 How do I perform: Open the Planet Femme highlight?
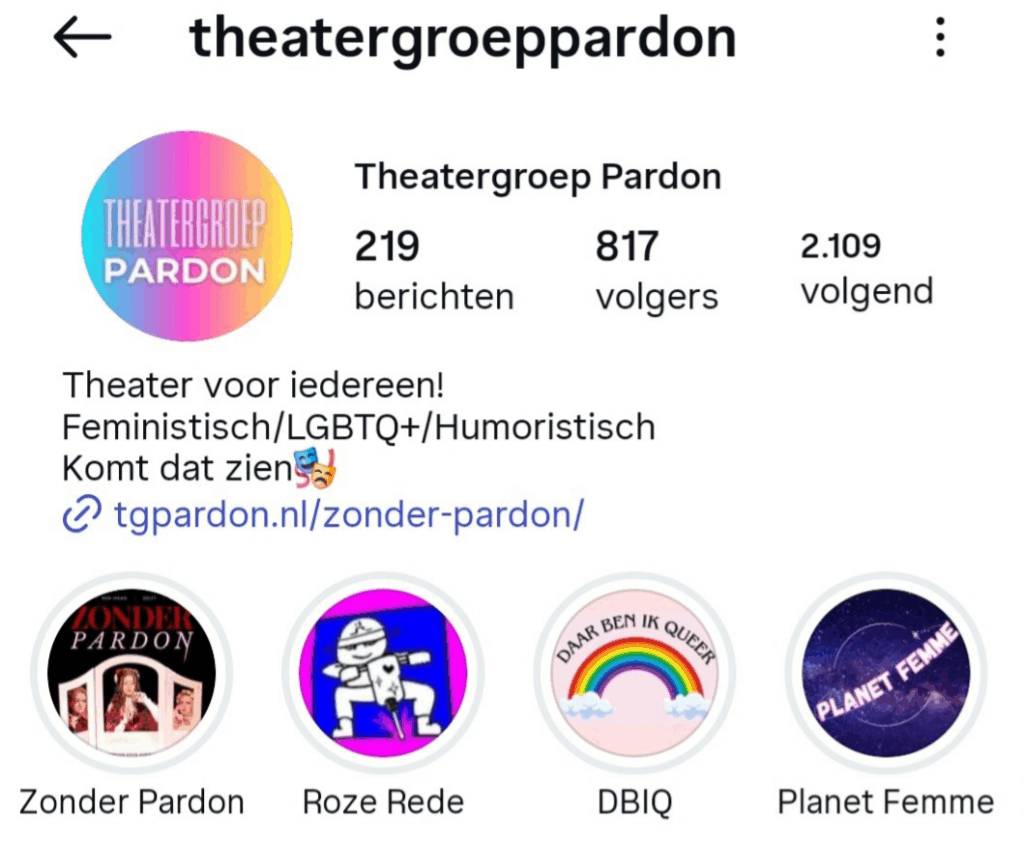click(886, 672)
